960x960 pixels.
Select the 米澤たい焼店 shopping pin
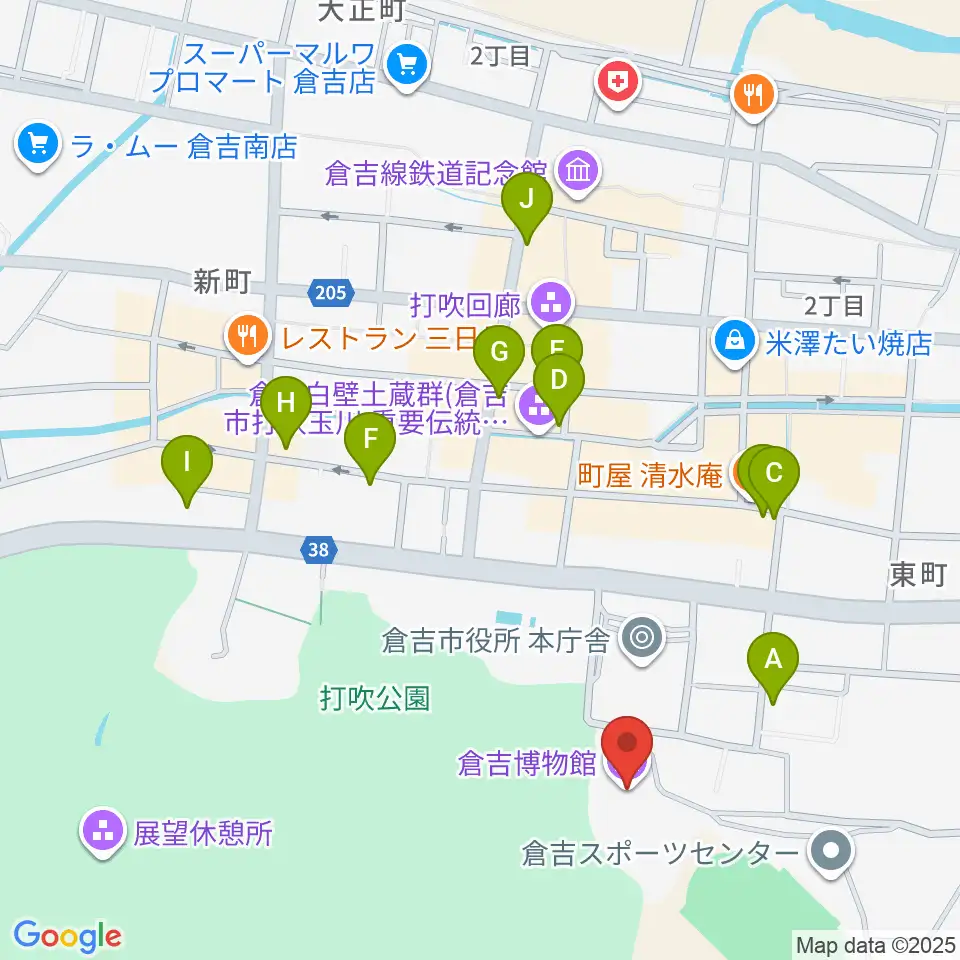tap(735, 343)
